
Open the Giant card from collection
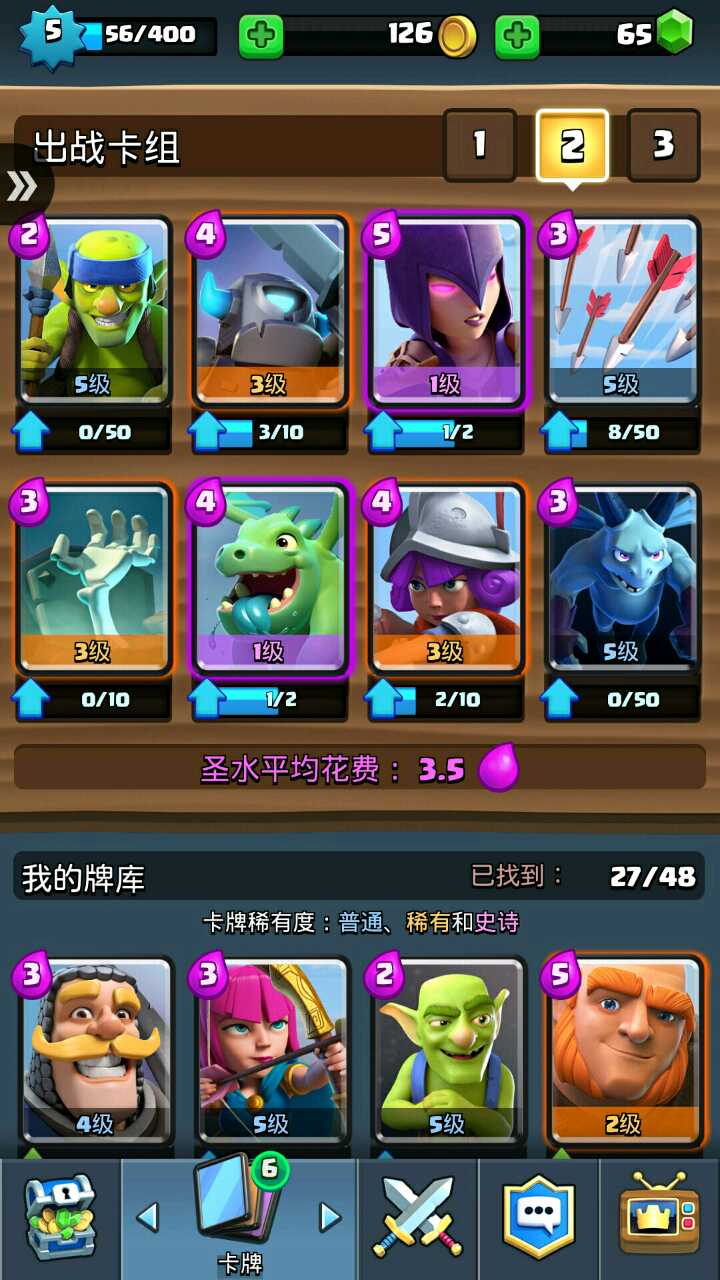click(622, 1050)
